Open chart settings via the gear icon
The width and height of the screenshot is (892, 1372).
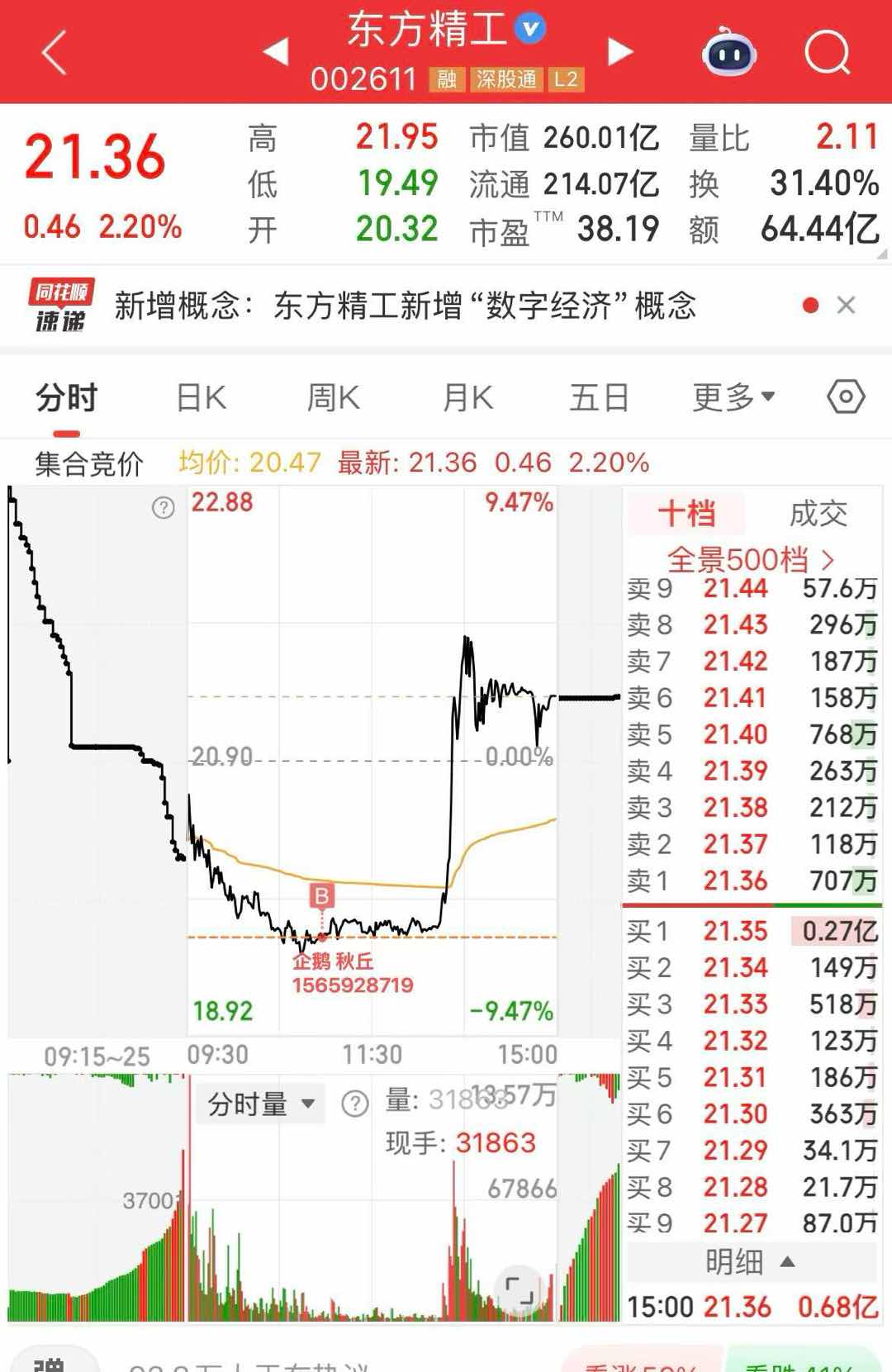844,396
